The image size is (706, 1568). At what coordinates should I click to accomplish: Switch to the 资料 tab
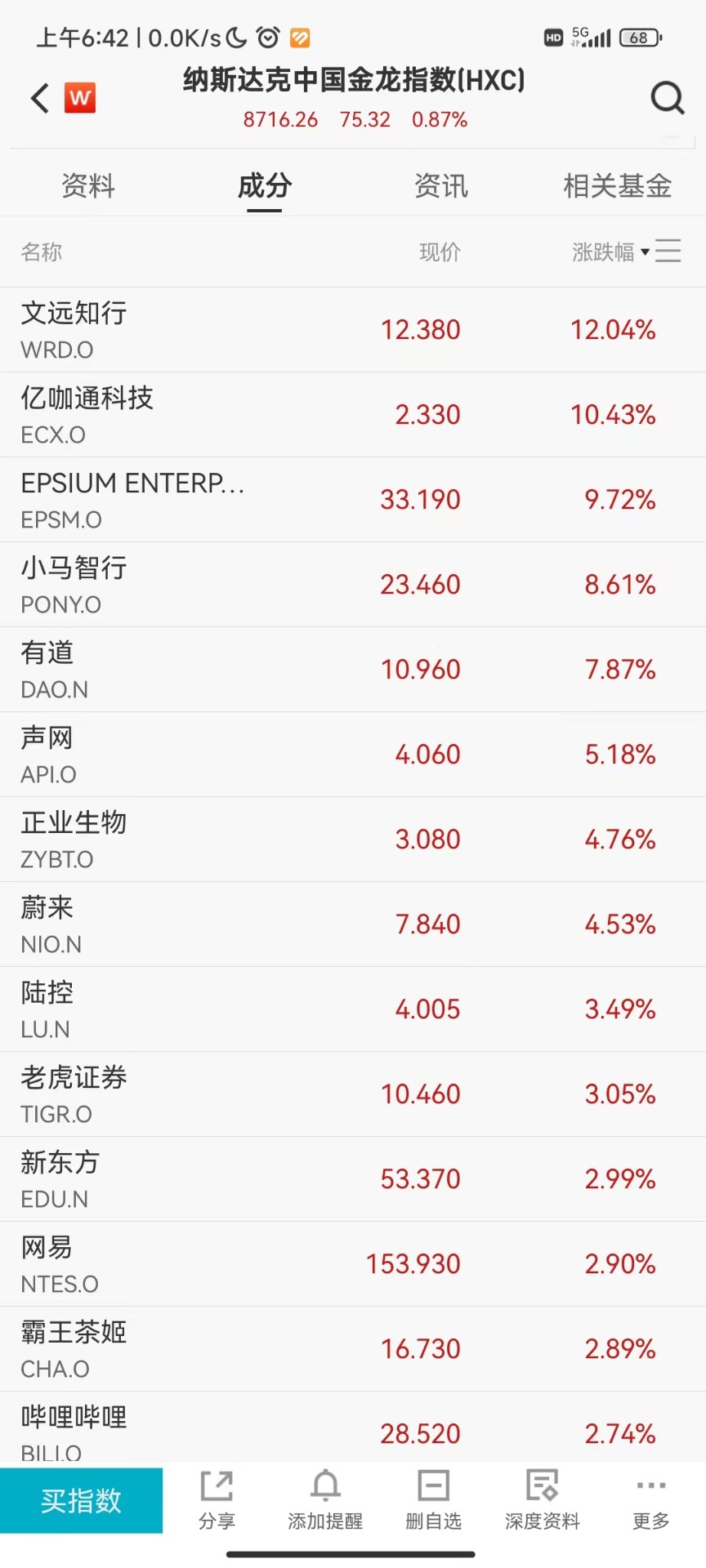[x=88, y=186]
